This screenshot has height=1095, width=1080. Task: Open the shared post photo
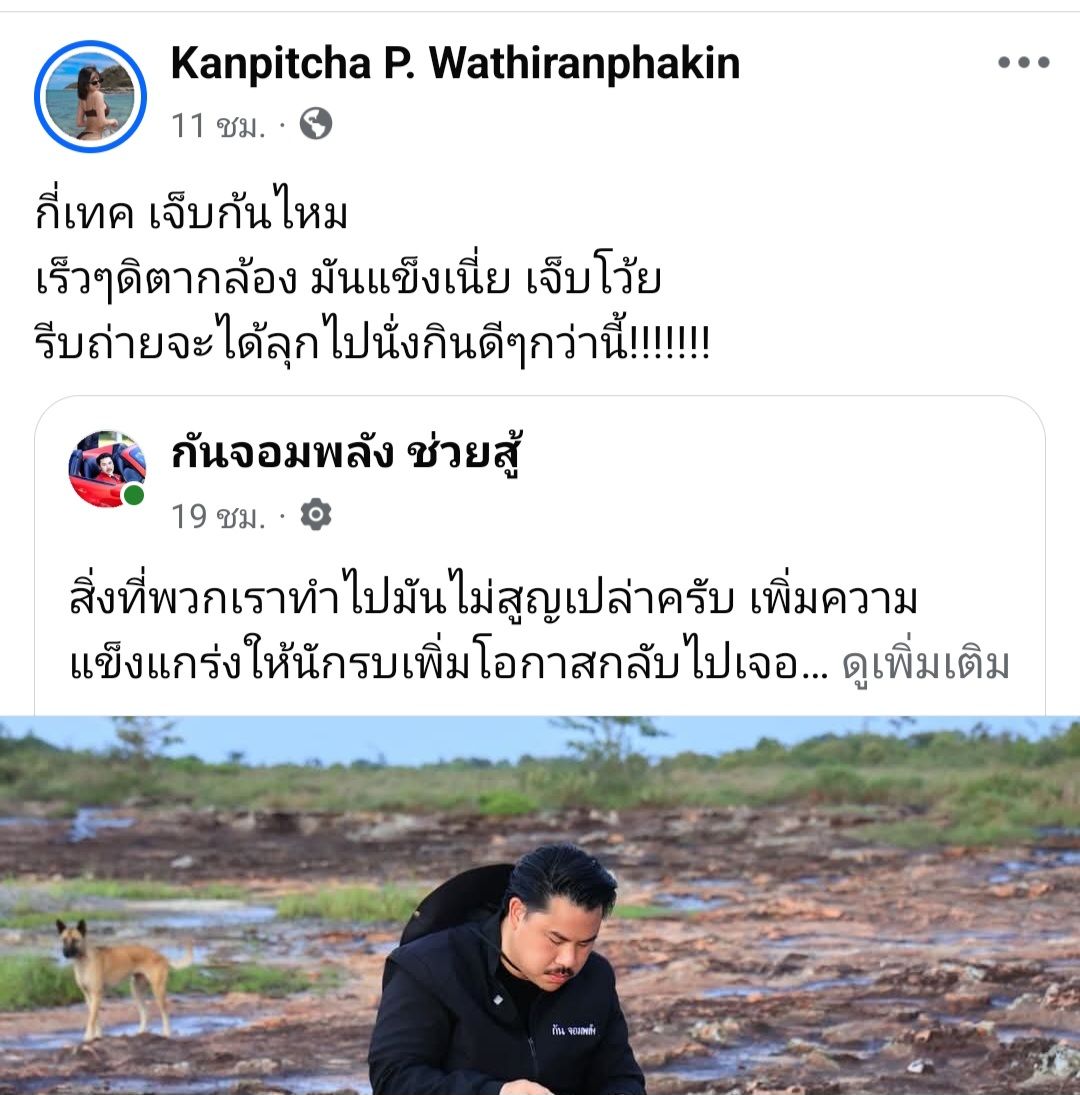click(x=540, y=905)
